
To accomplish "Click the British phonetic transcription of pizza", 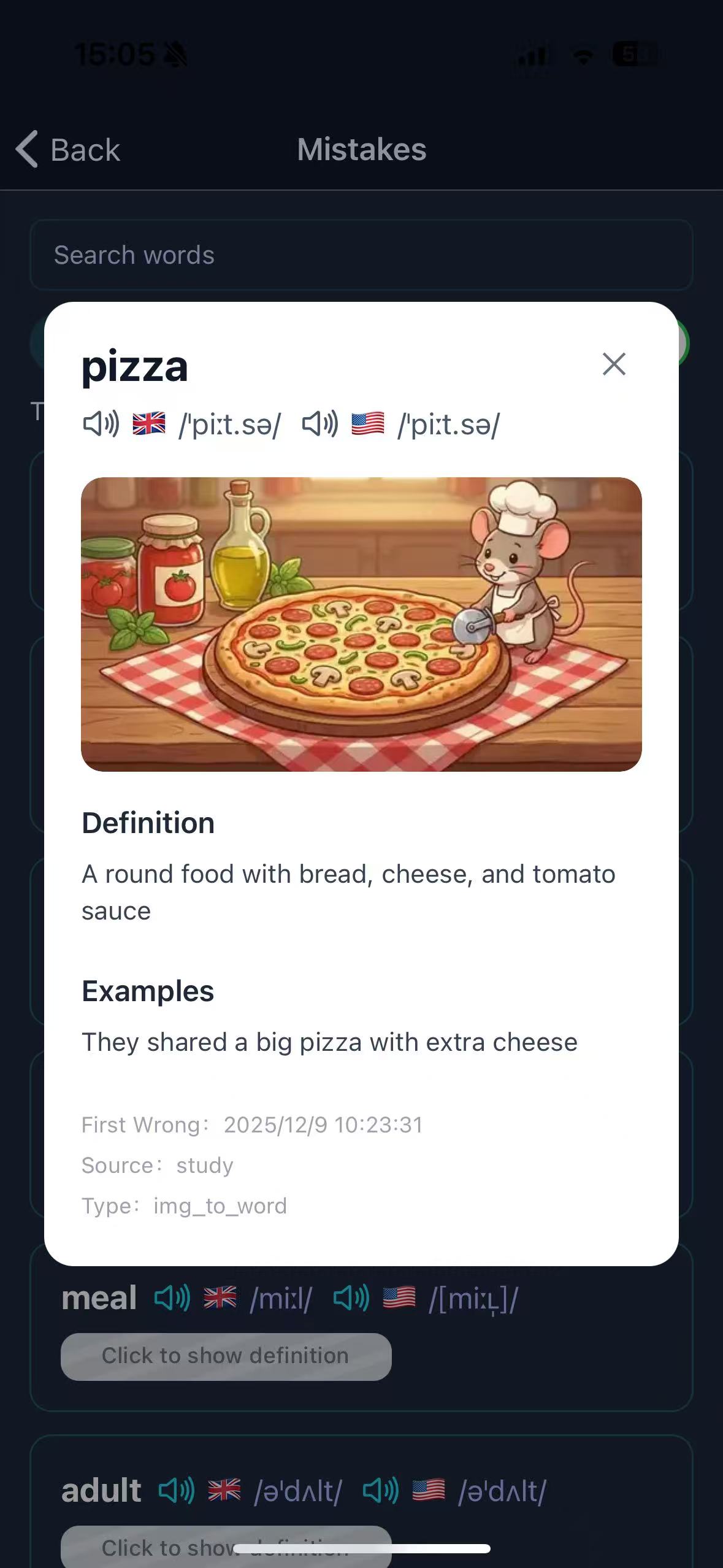I will point(231,424).
